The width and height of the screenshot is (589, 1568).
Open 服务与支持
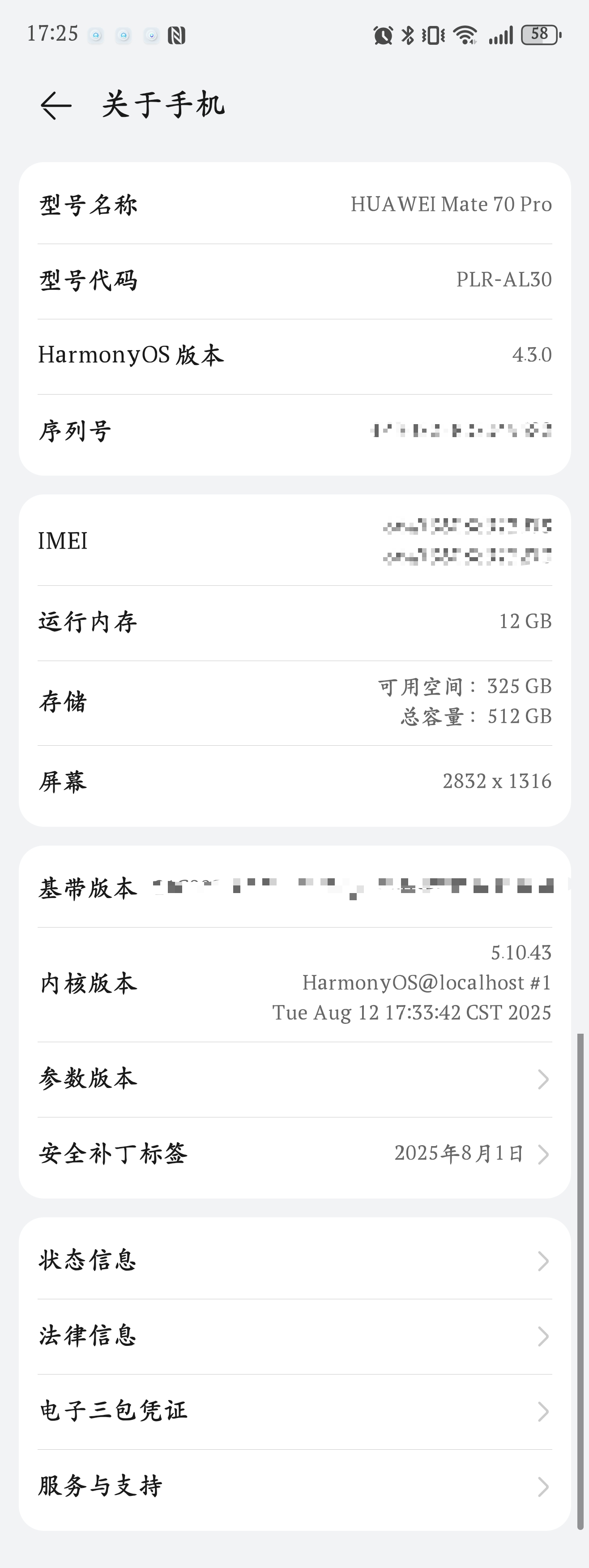point(294,1486)
